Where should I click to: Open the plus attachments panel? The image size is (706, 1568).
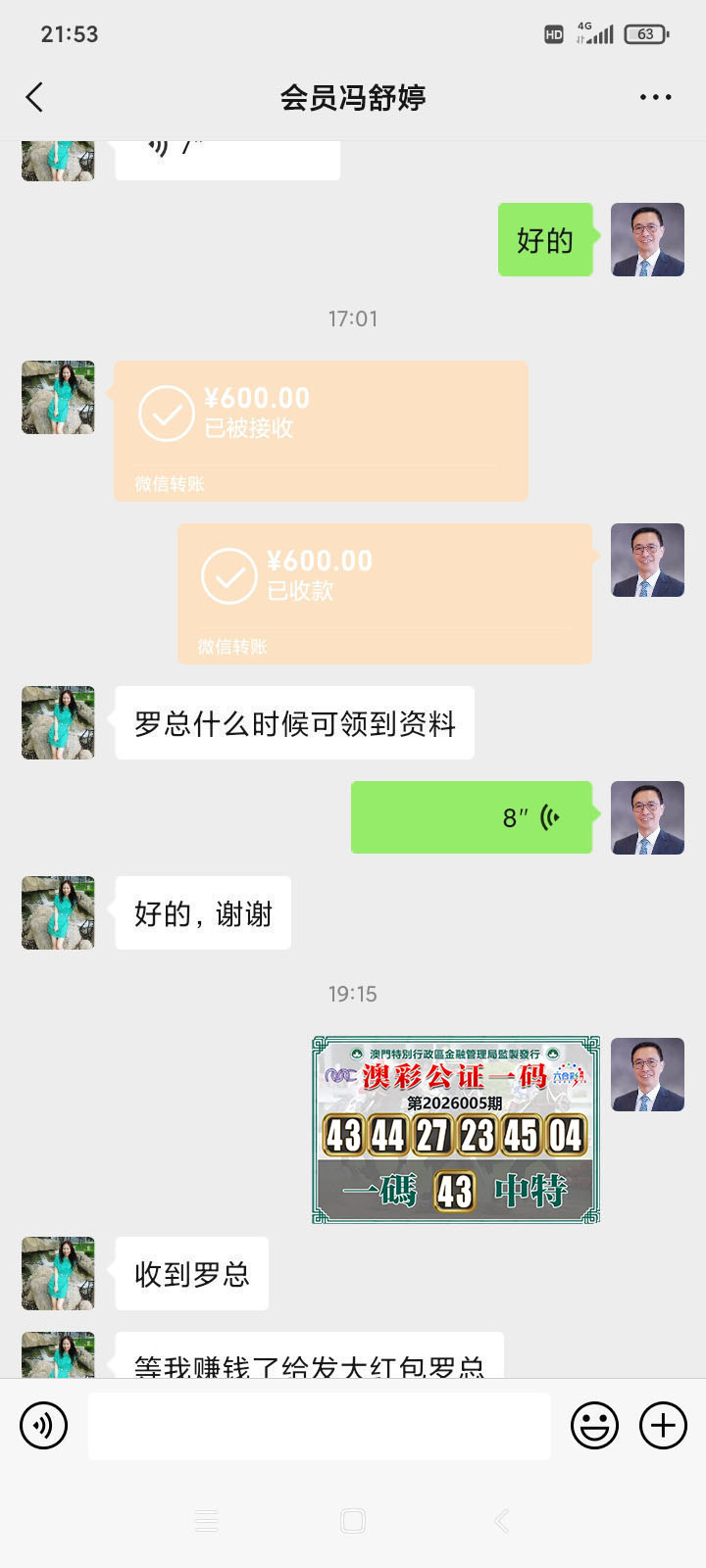tap(664, 1425)
